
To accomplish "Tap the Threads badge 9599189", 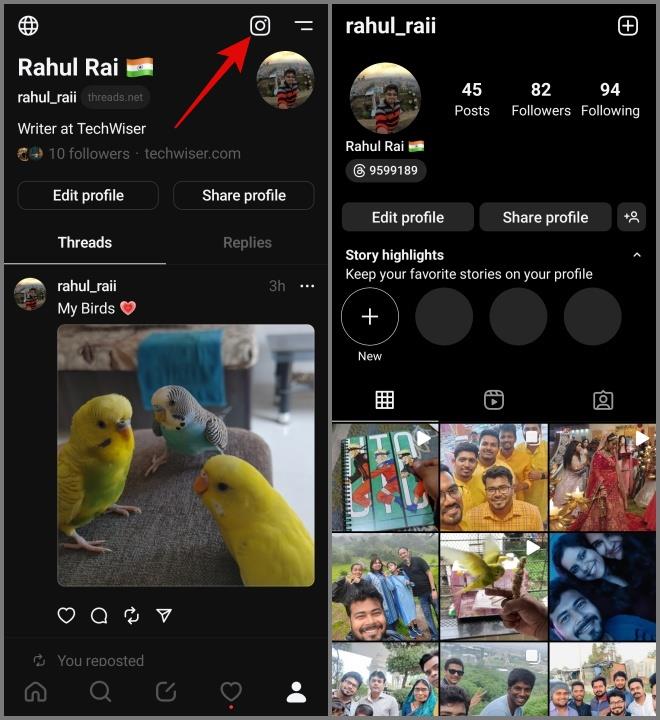I will point(386,171).
